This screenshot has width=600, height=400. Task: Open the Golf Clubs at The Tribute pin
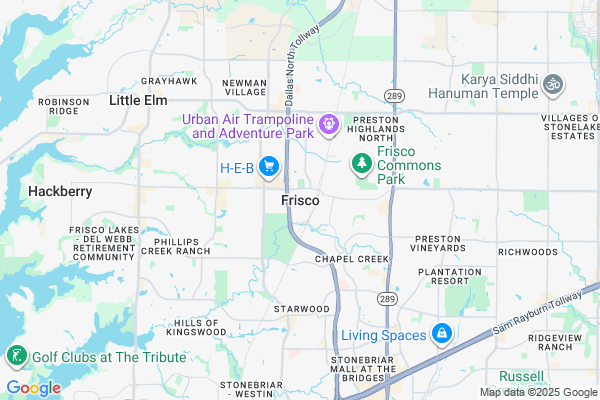point(17,356)
